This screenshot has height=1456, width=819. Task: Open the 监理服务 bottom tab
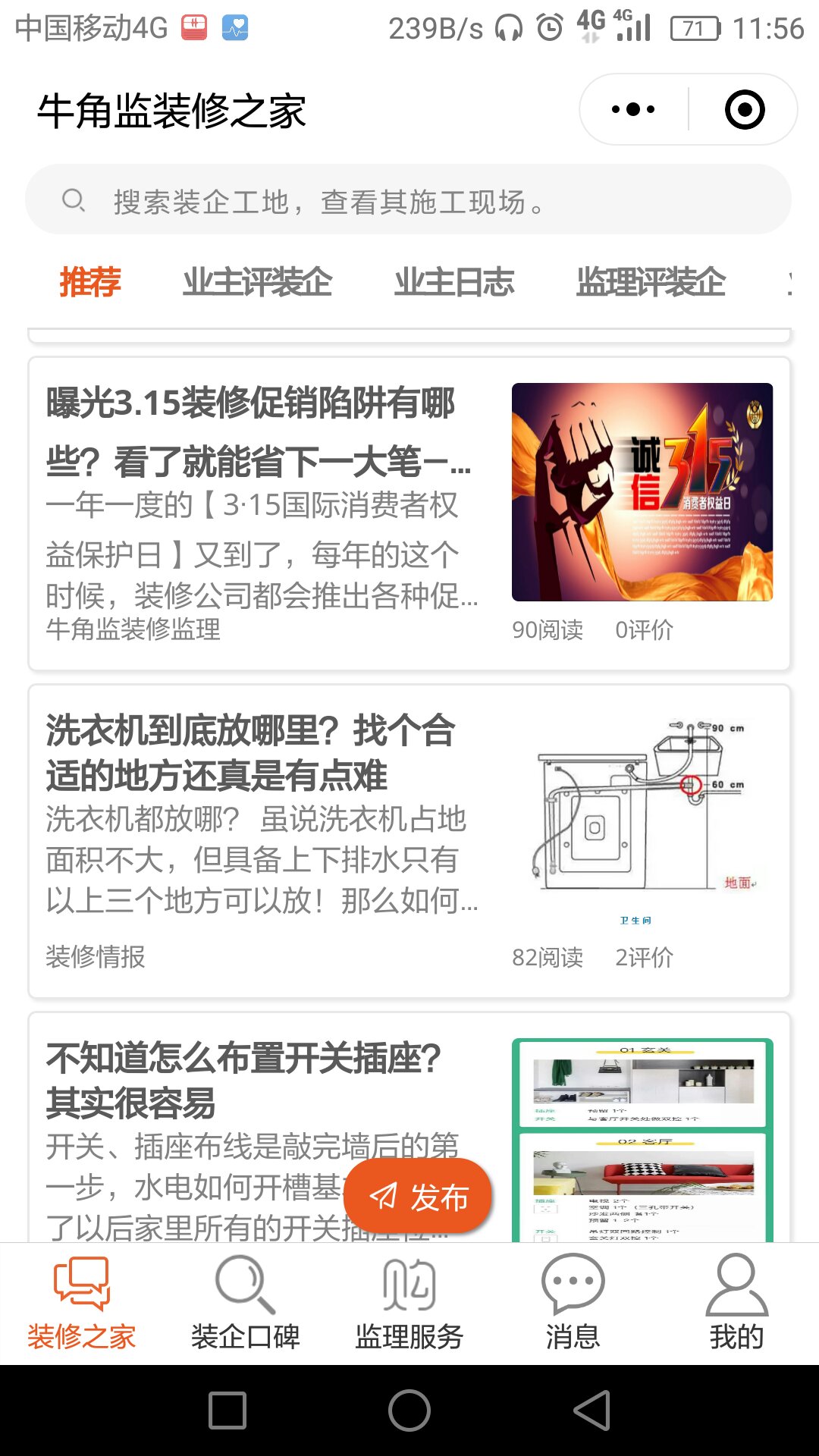click(x=409, y=1303)
